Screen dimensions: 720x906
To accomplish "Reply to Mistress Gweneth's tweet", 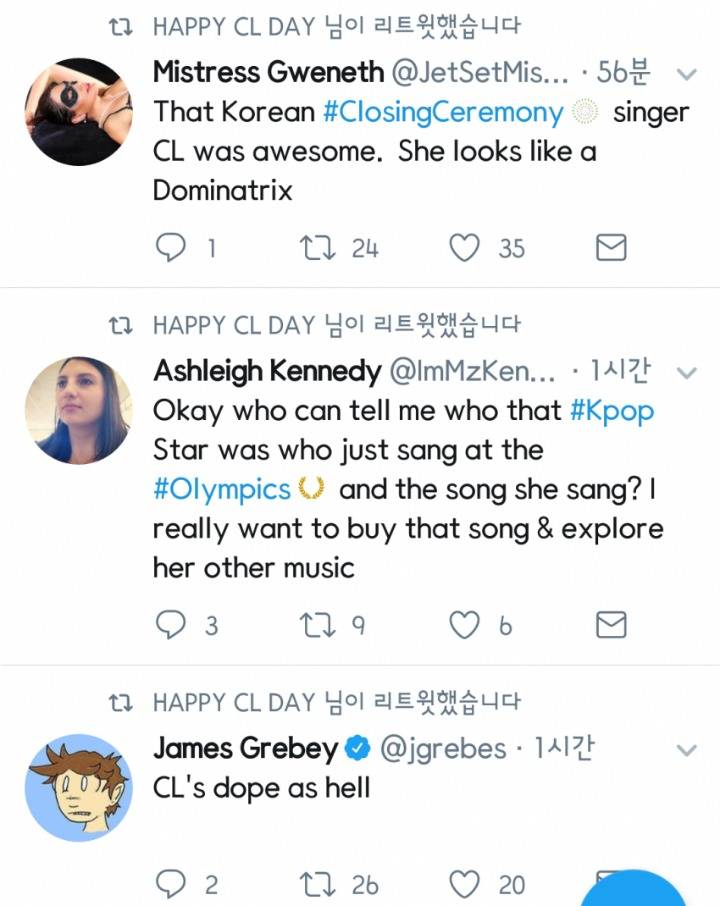I will [x=171, y=248].
